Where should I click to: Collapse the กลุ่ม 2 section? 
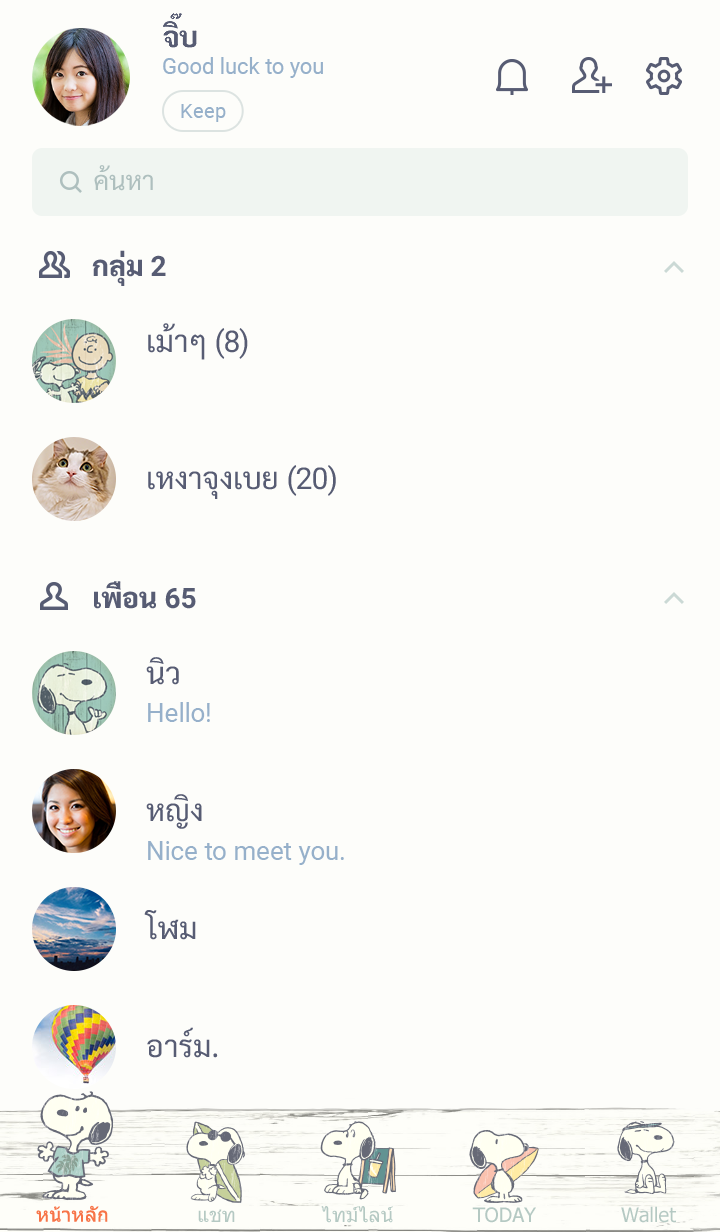pyautogui.click(x=674, y=267)
